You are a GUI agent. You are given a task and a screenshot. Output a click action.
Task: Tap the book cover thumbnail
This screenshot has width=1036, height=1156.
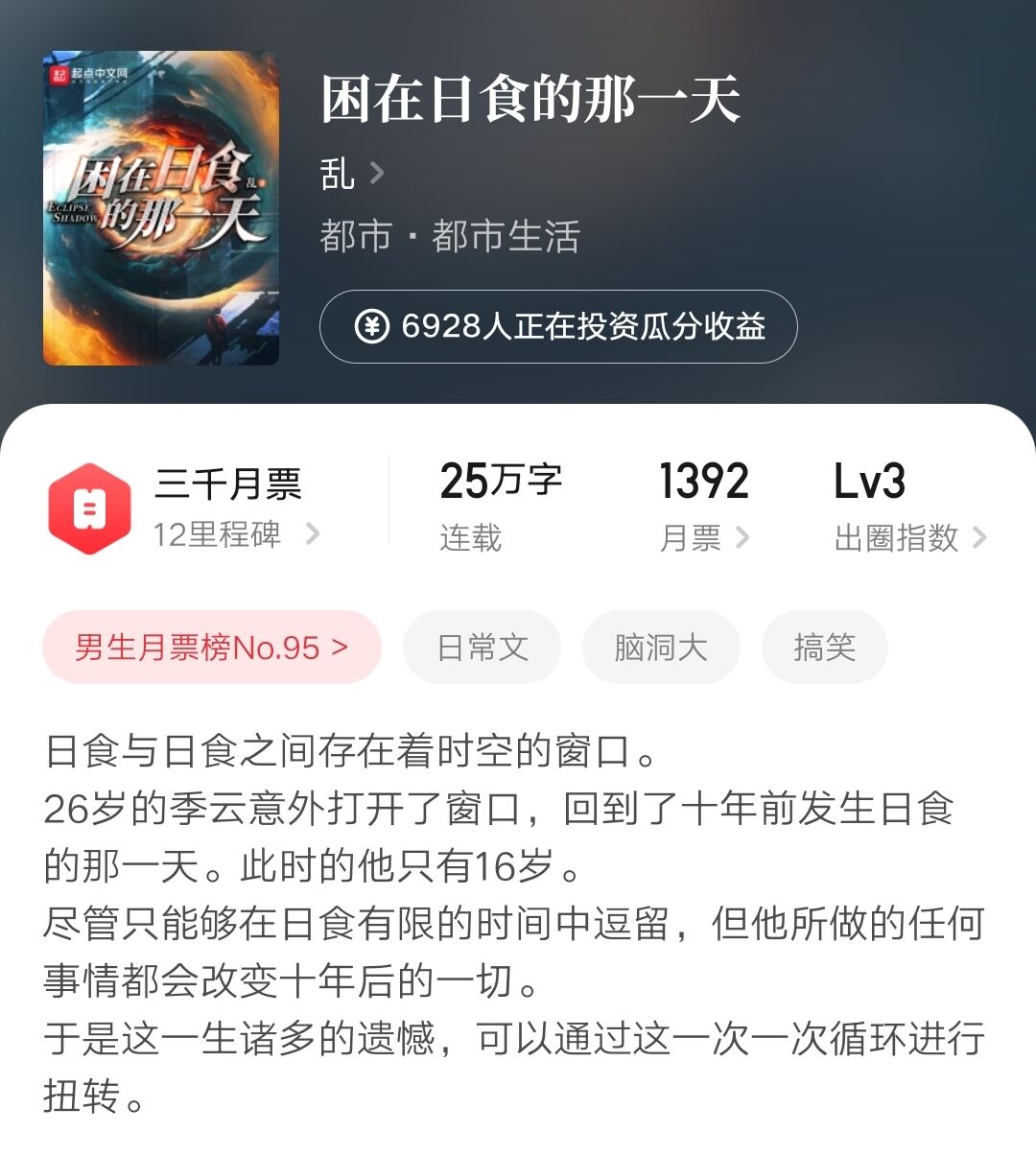(x=161, y=201)
